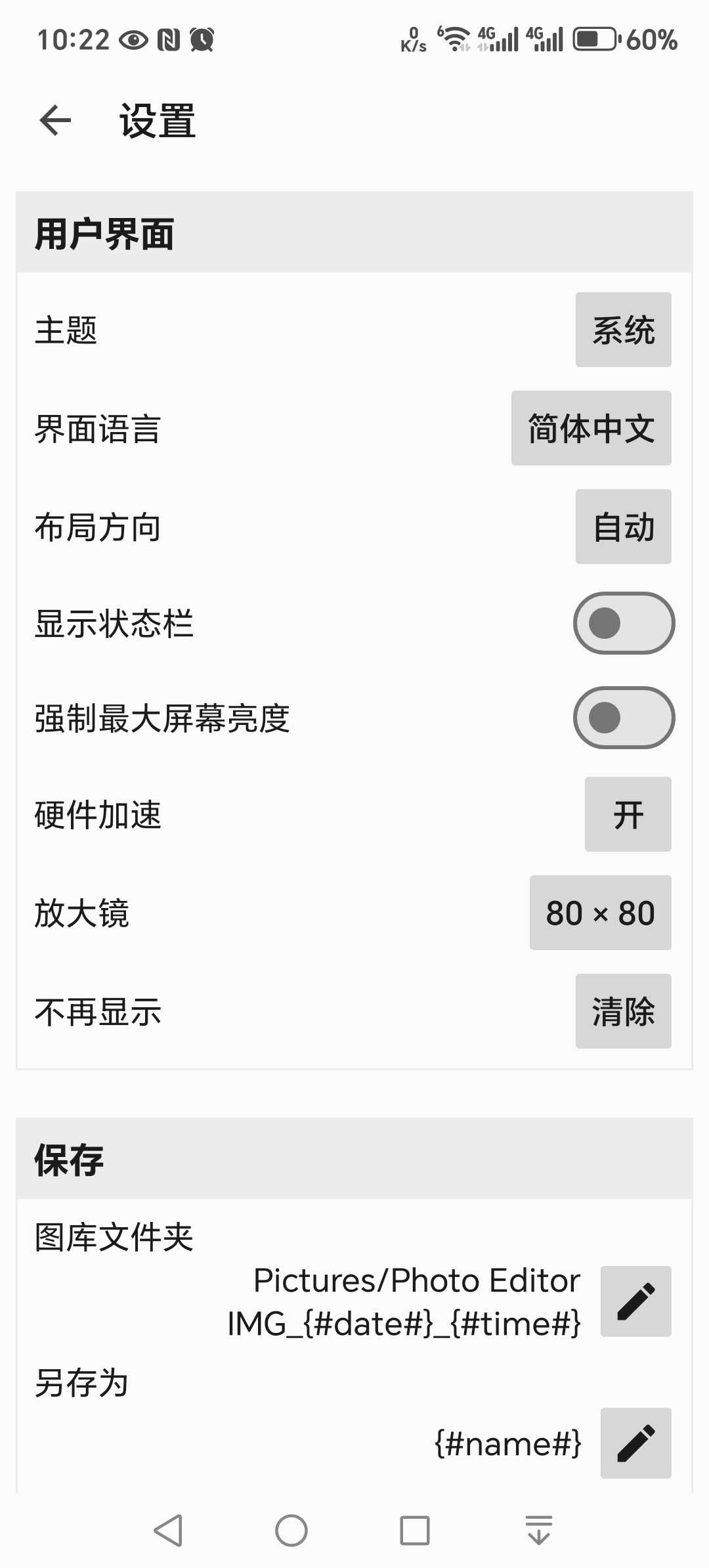Edit the 图库文件夹 path
709x1568 pixels.
coord(635,1301)
